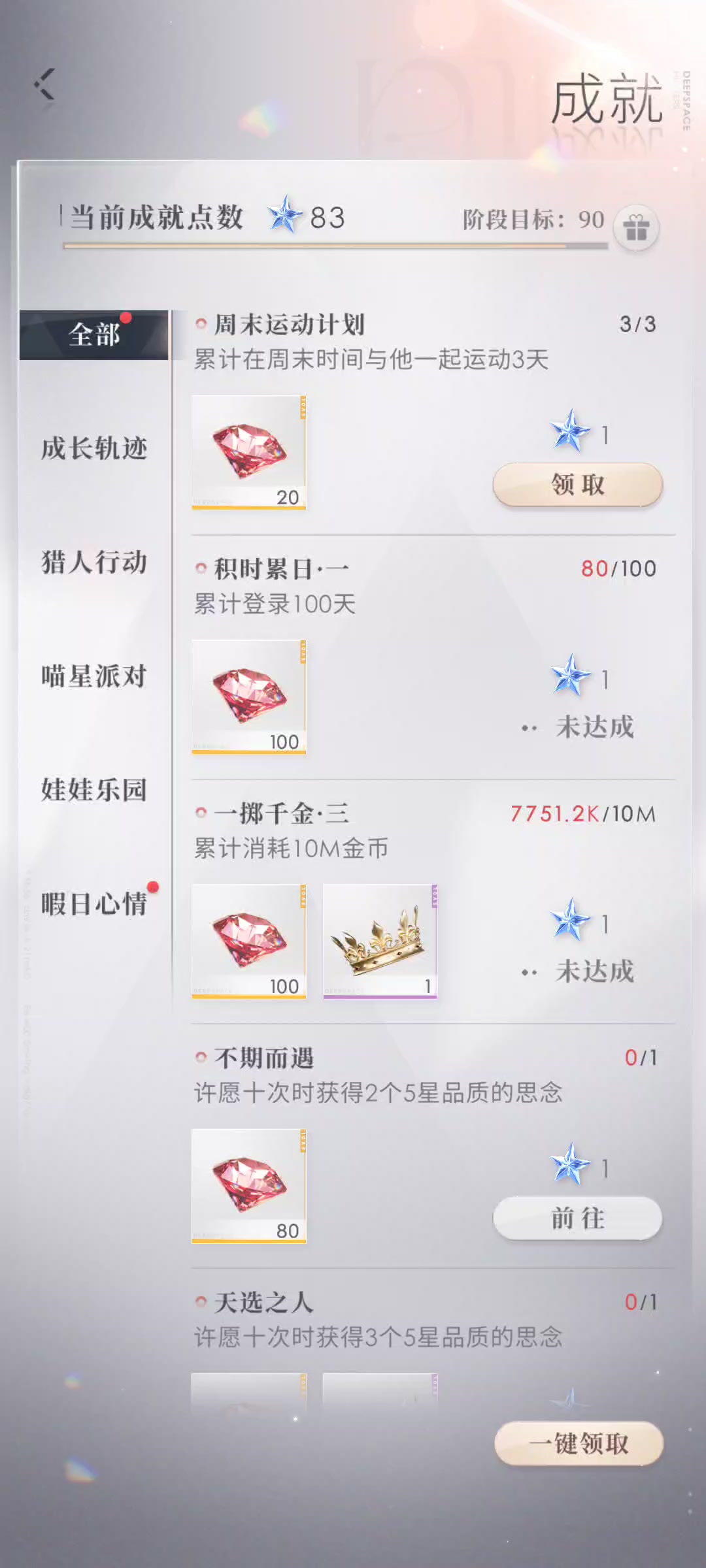Open the 喵星派对 category
The image size is (706, 1568).
click(x=94, y=676)
